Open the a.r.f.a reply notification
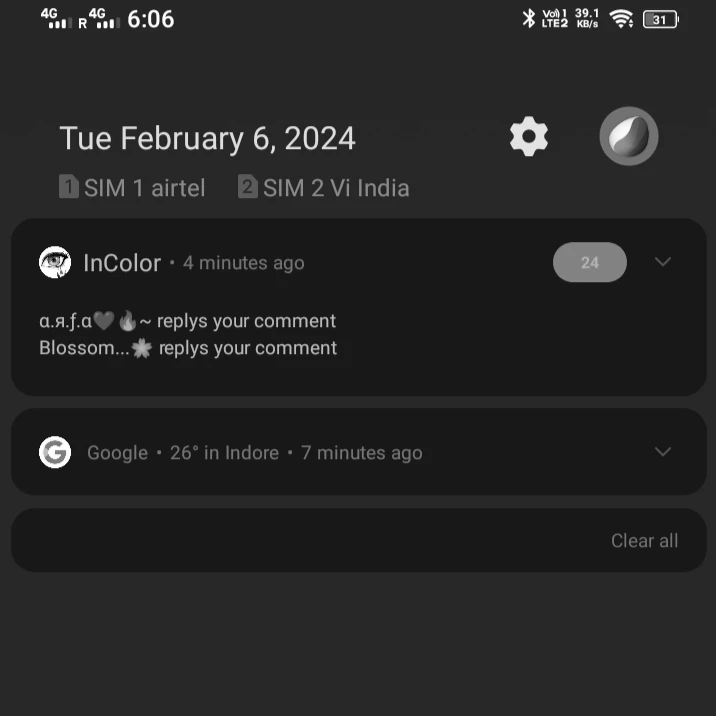This screenshot has width=716, height=716. point(188,321)
